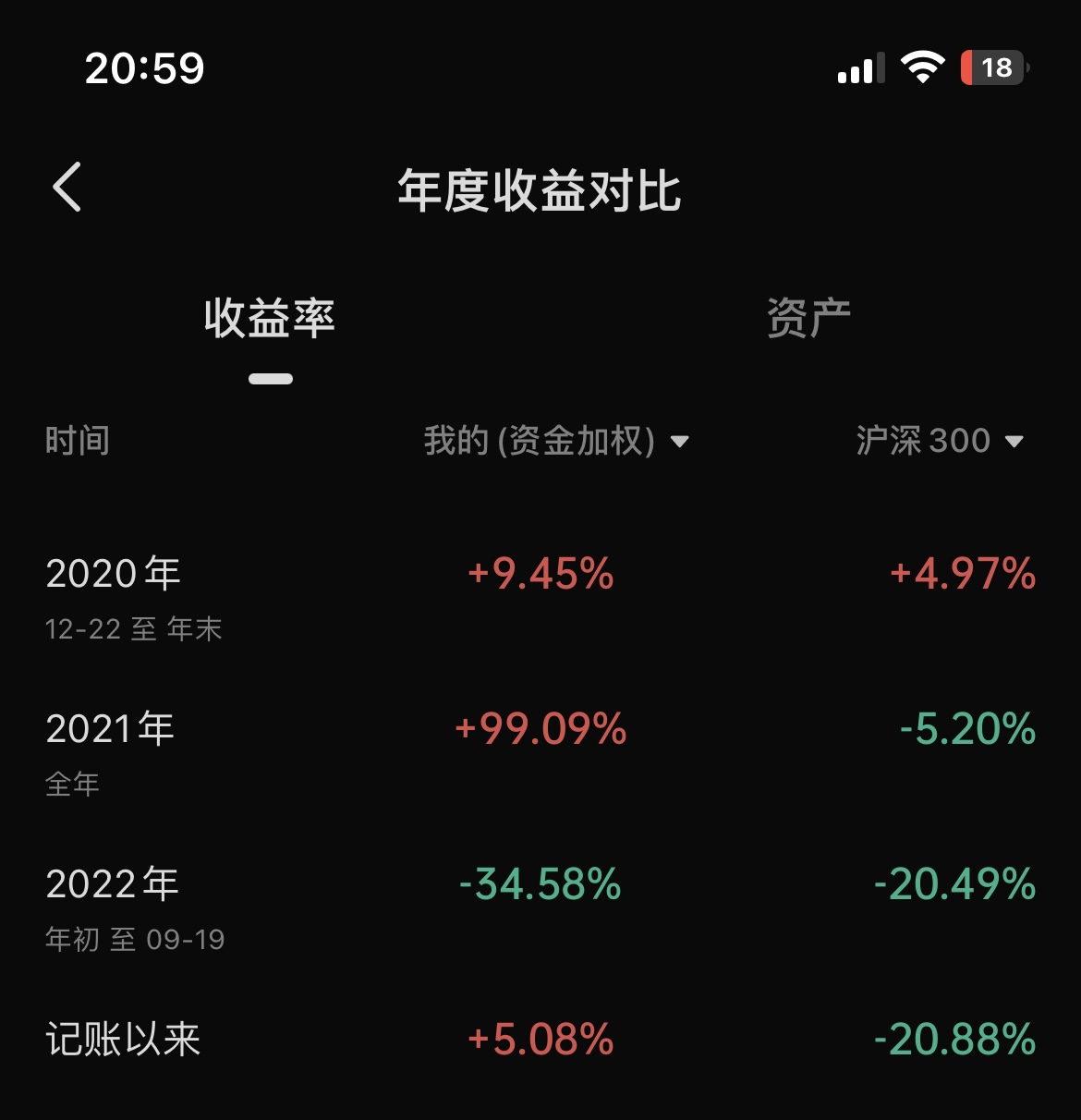Expand the 沪深300 benchmark dropdown

click(x=940, y=441)
